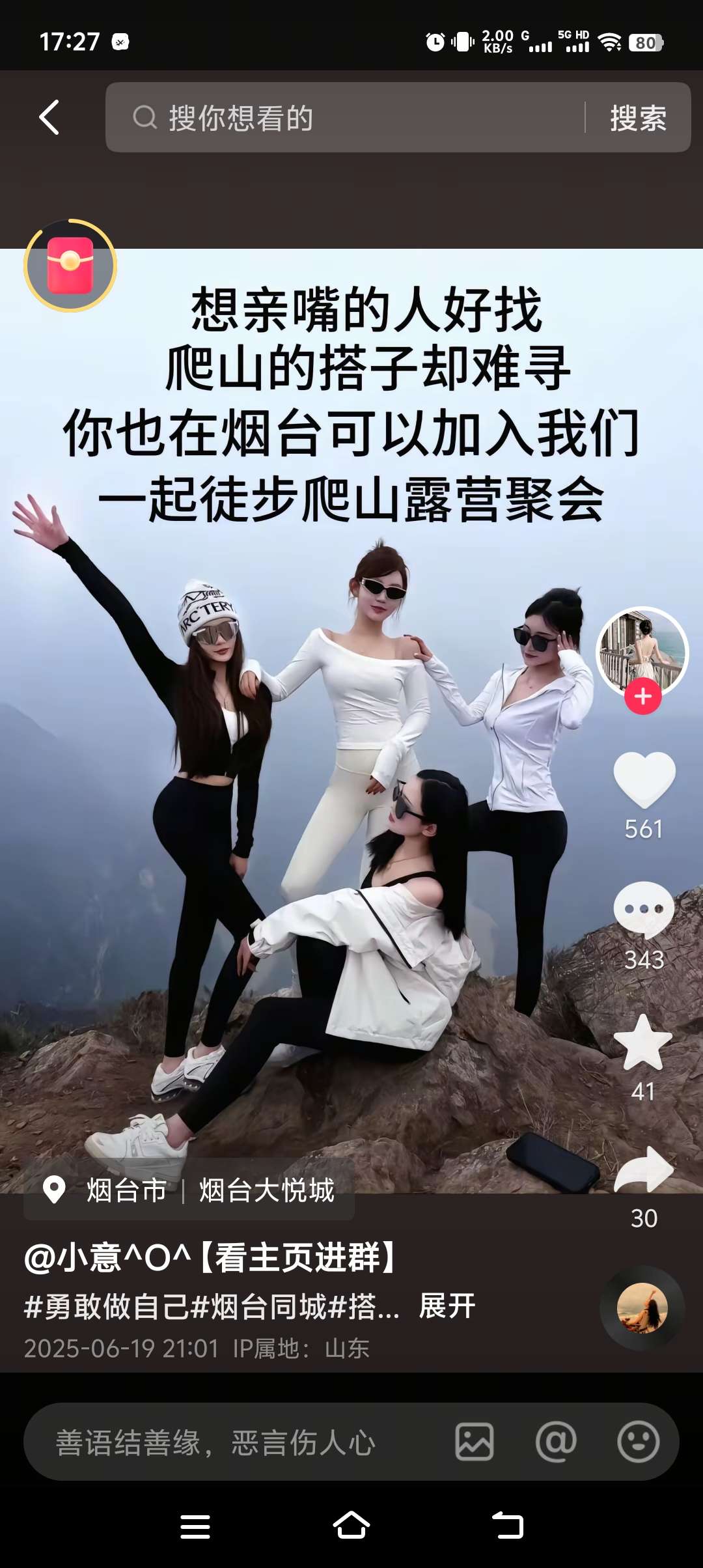703x1568 pixels.
Task: Follow the author via the red plus
Action: (x=643, y=696)
